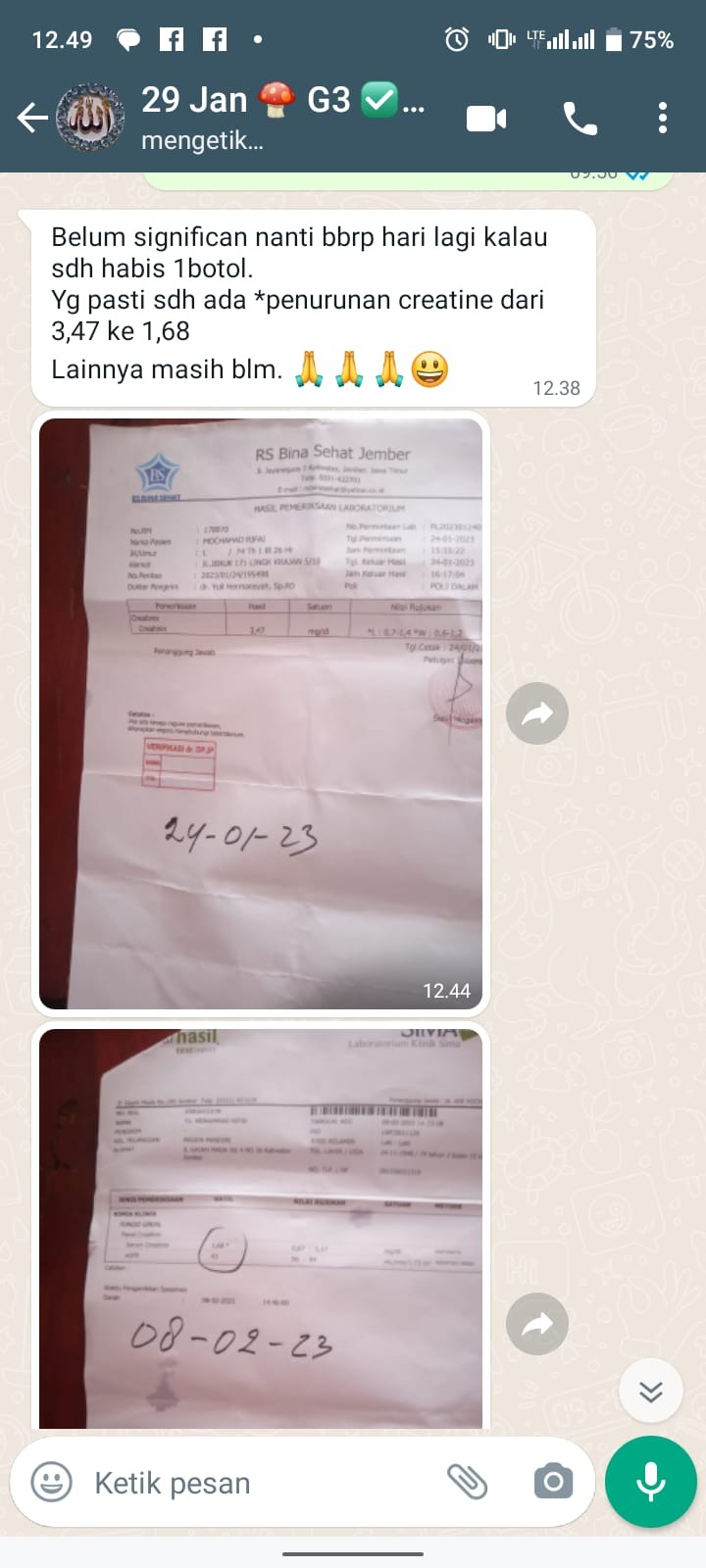This screenshot has height=1568, width=706.
Task: Start a video call
Action: 486,119
